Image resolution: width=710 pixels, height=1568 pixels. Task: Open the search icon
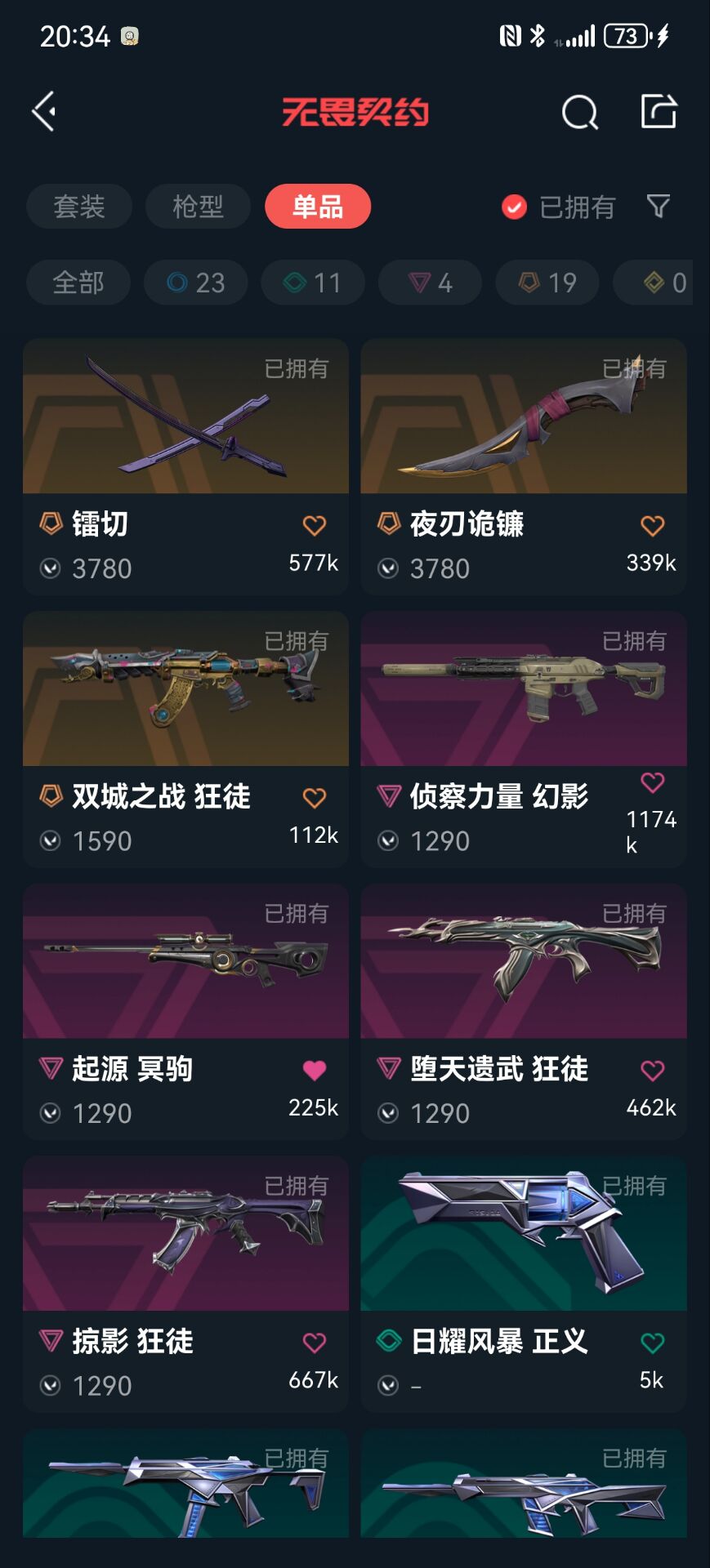580,112
